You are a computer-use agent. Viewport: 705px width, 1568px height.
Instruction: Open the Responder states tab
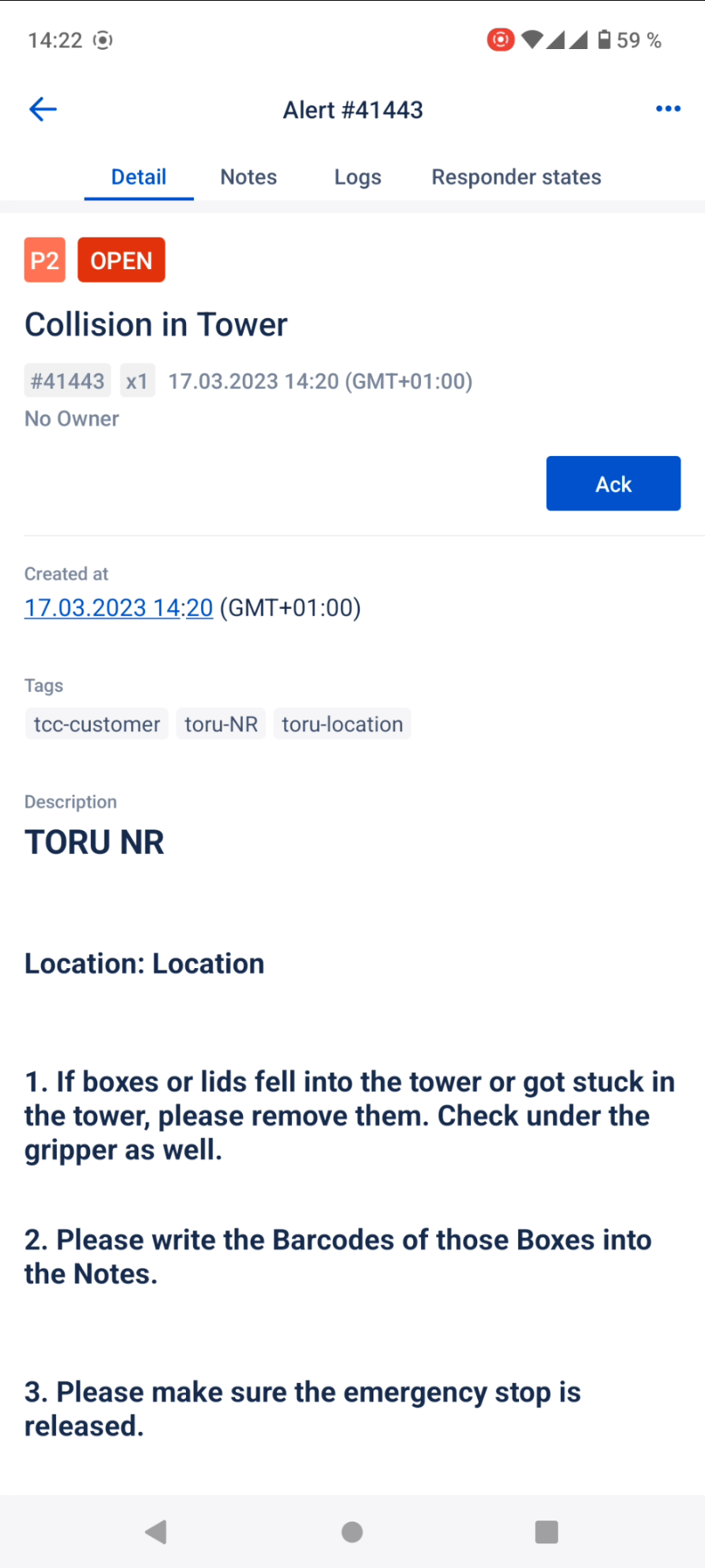pos(516,177)
